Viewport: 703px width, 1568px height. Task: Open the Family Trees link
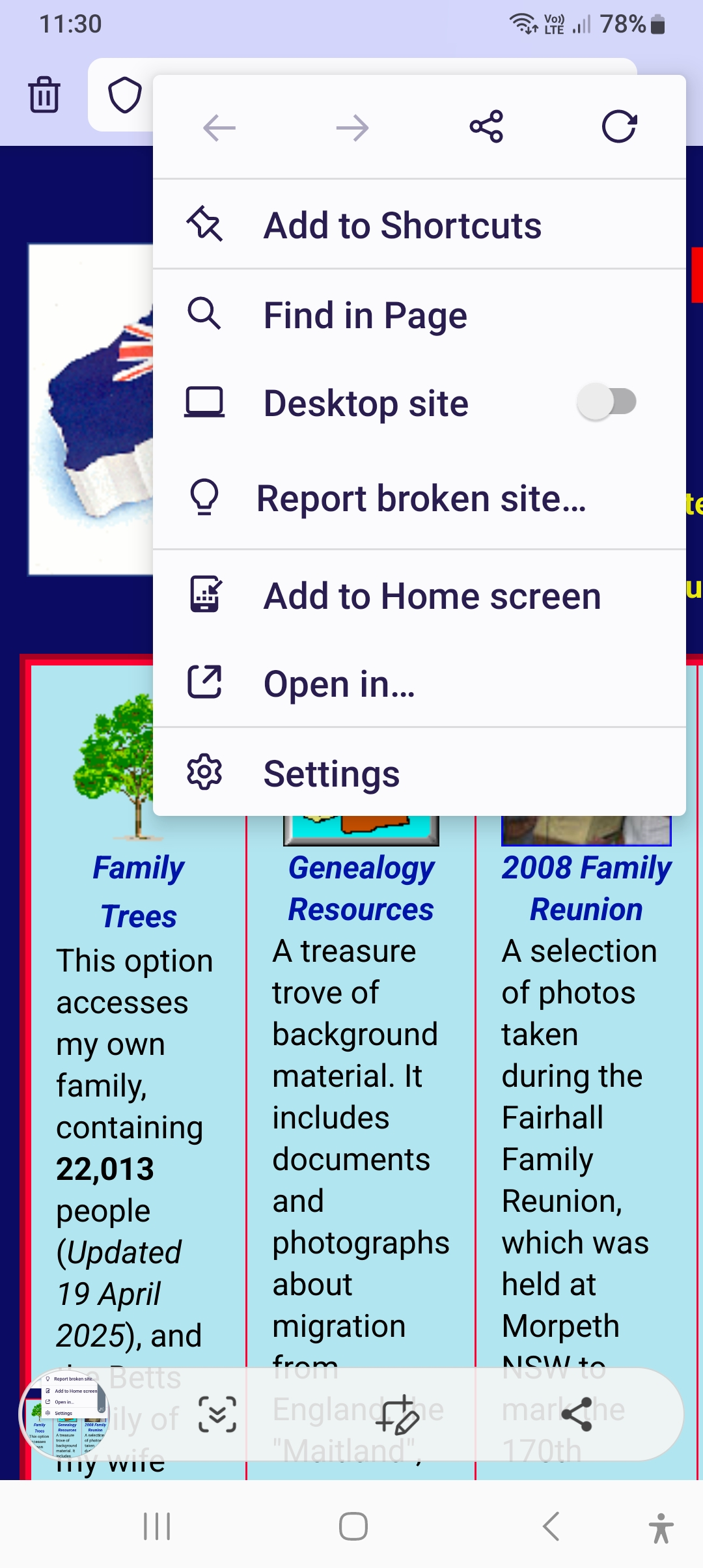point(139,891)
